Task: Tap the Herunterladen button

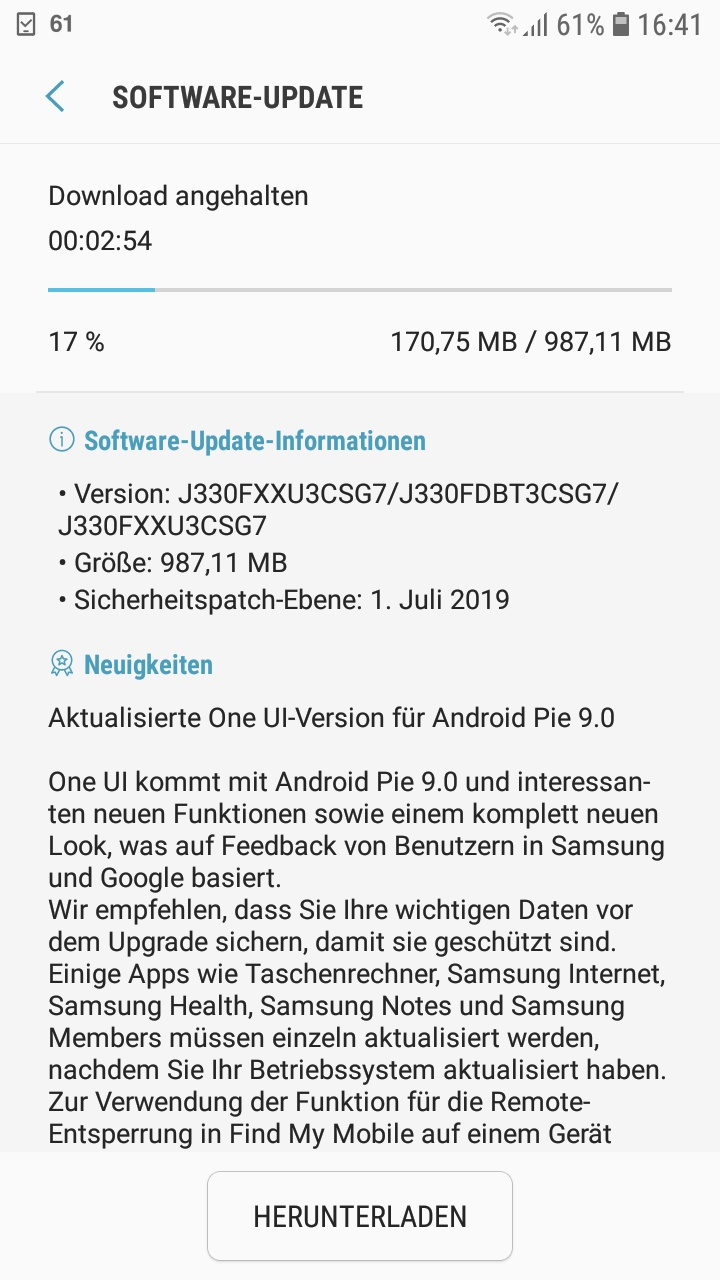Action: click(x=360, y=1216)
